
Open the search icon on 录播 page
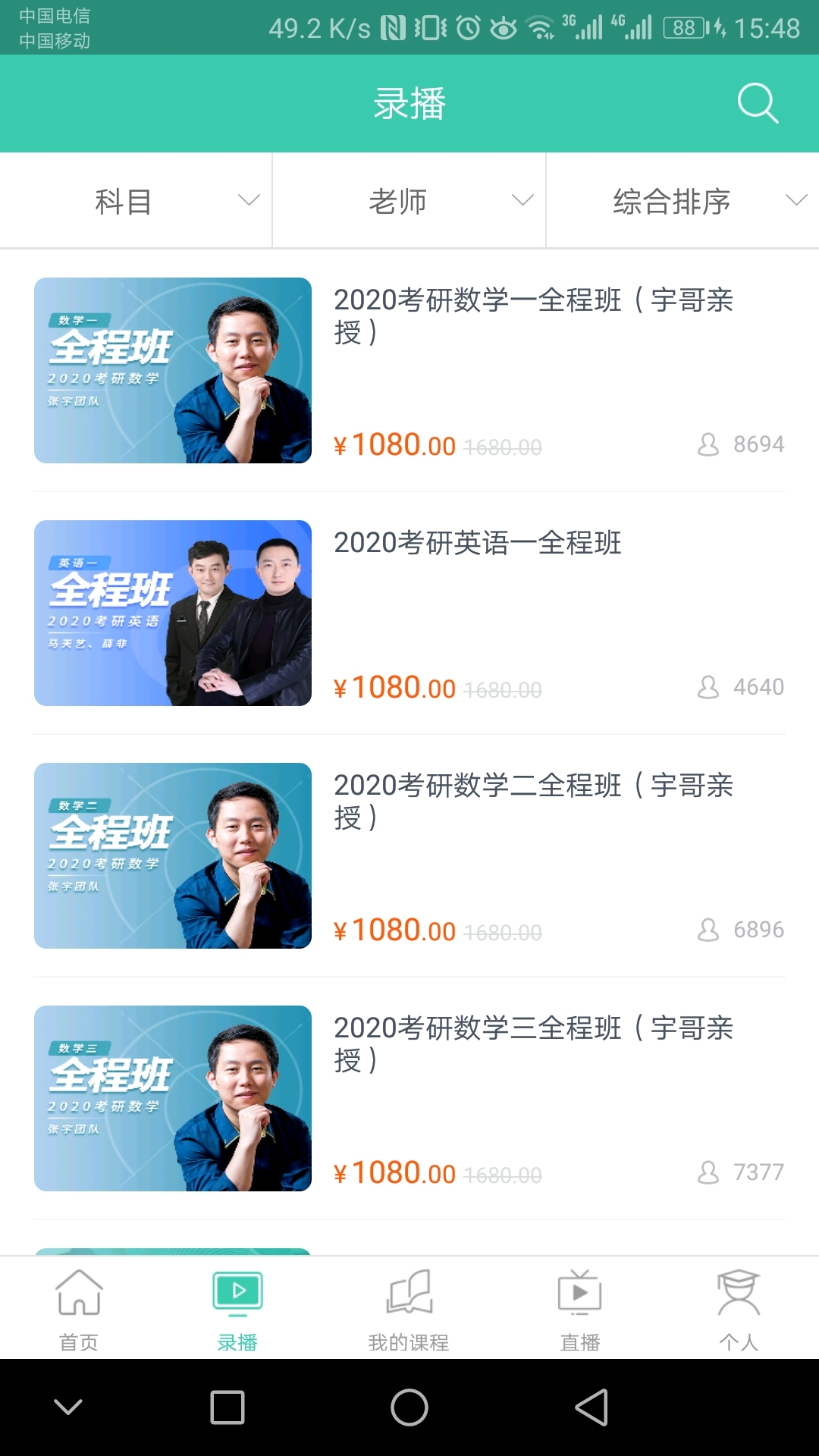coord(757,103)
